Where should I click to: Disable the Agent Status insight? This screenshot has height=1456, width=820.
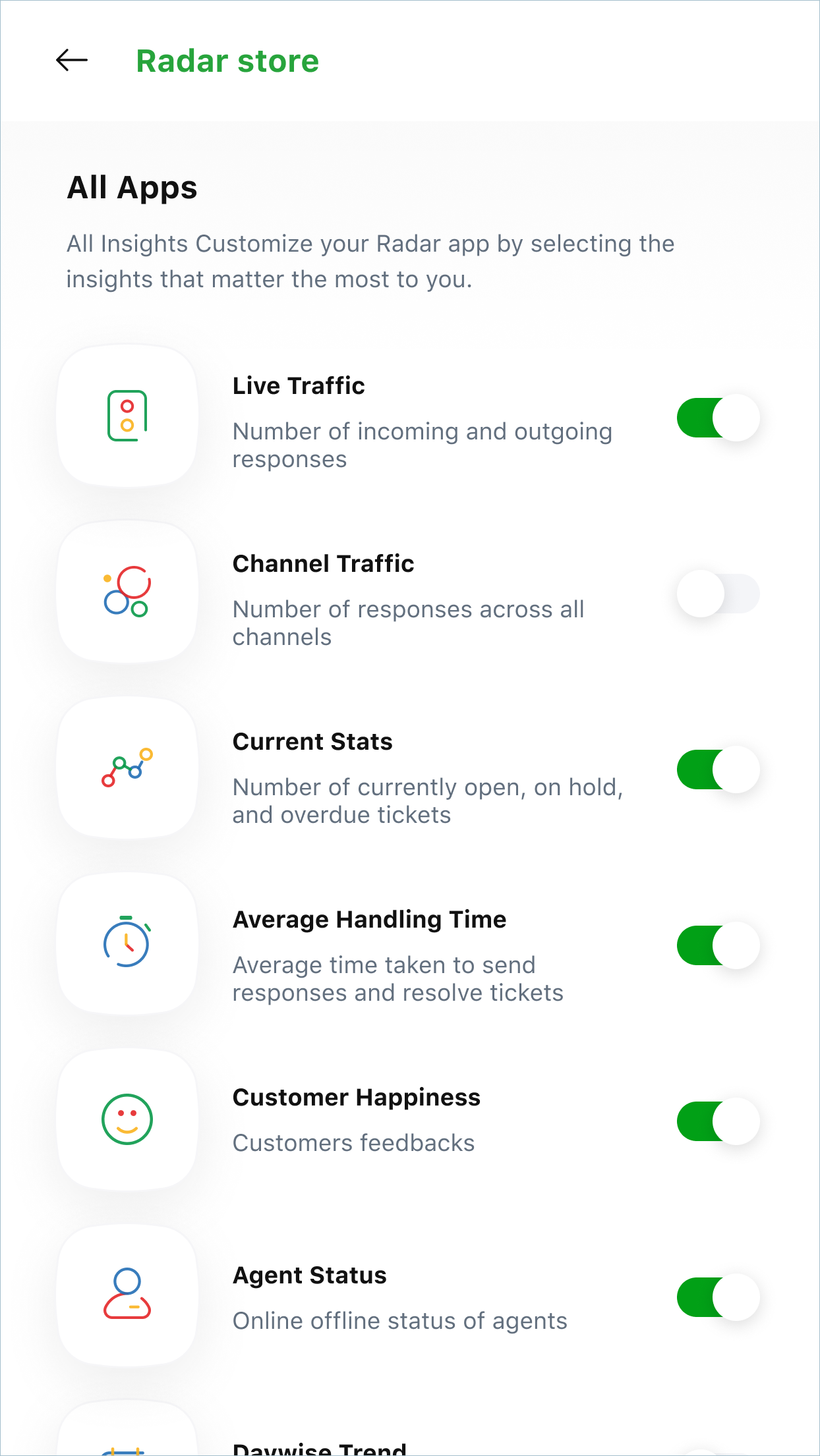point(718,1297)
